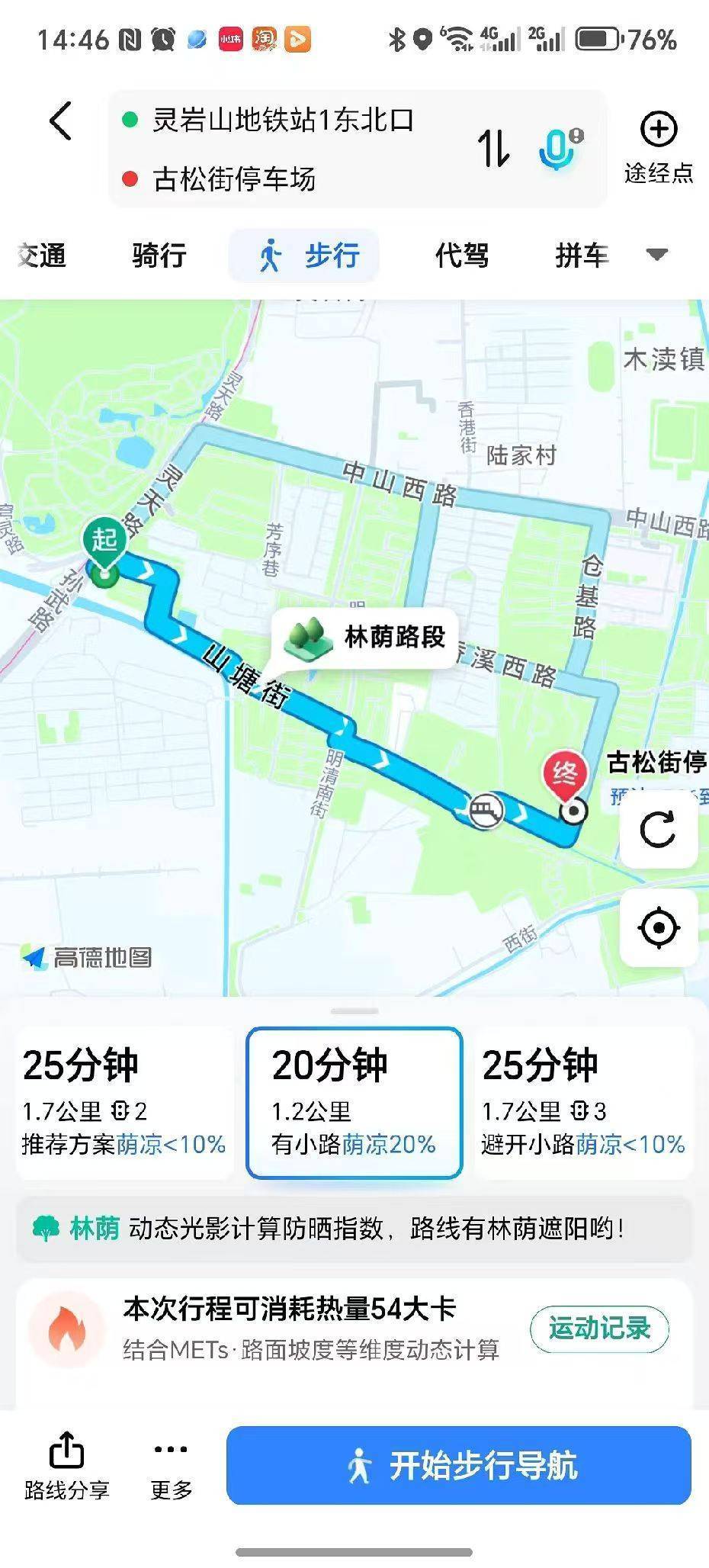Open 运动记录 exercise records

(599, 1329)
